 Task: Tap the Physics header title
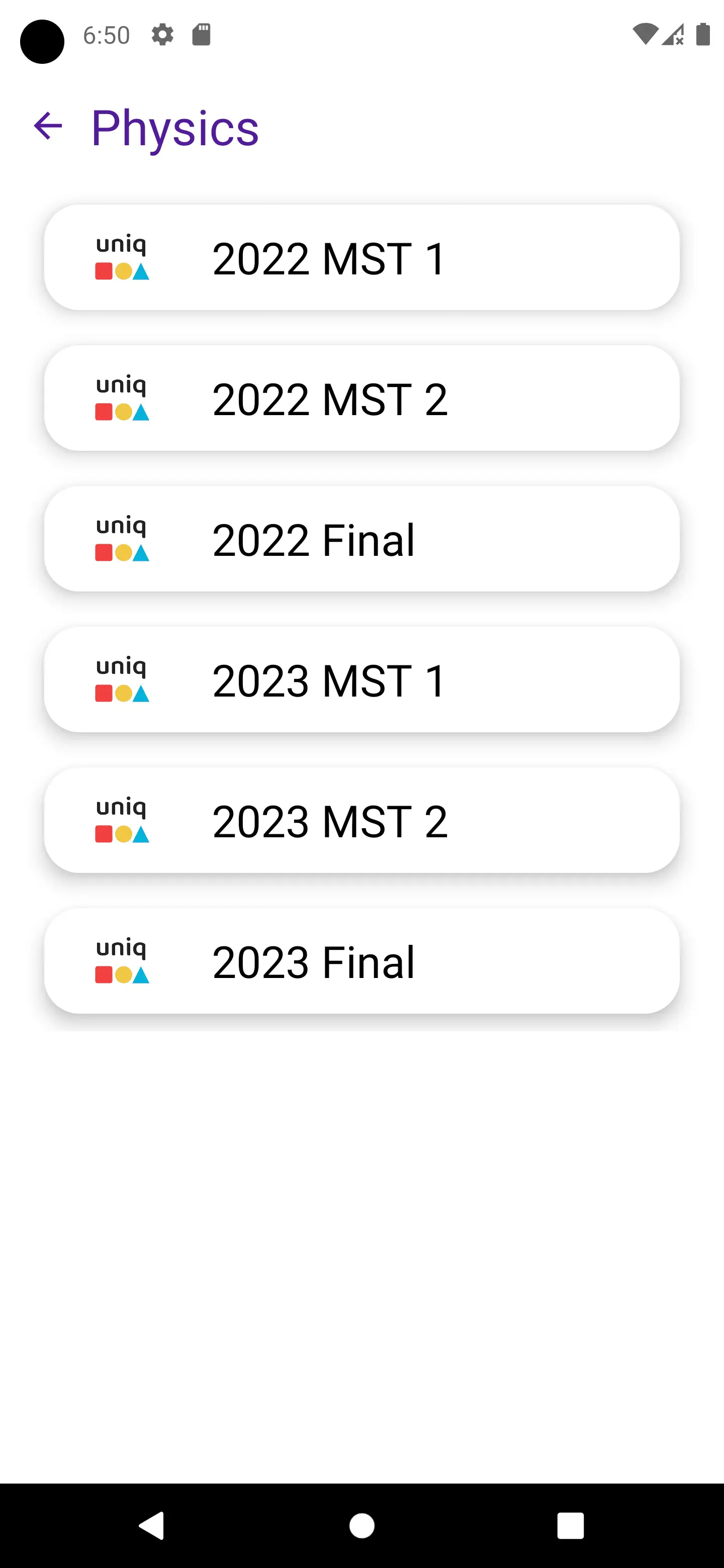[174, 126]
